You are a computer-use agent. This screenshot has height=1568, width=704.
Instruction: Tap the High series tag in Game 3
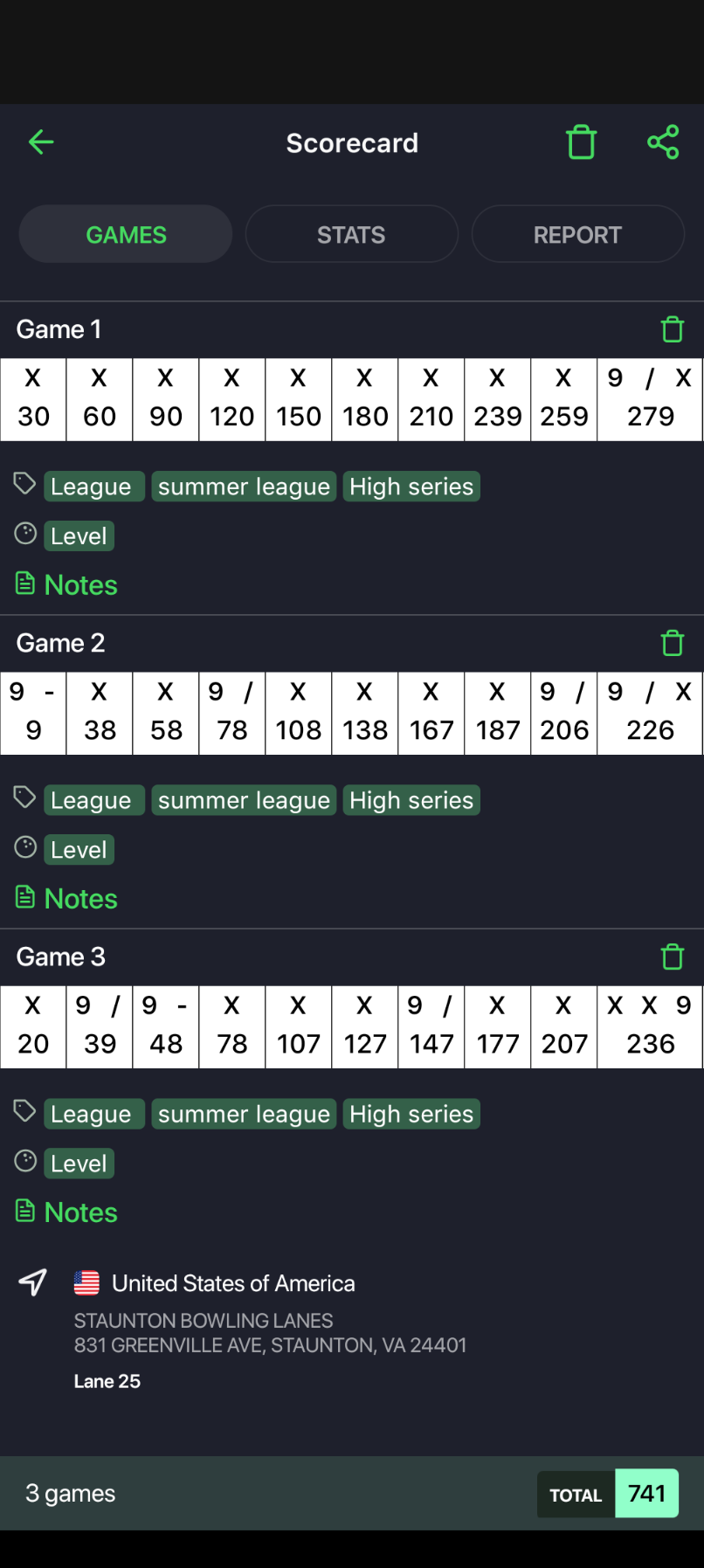(x=411, y=1114)
